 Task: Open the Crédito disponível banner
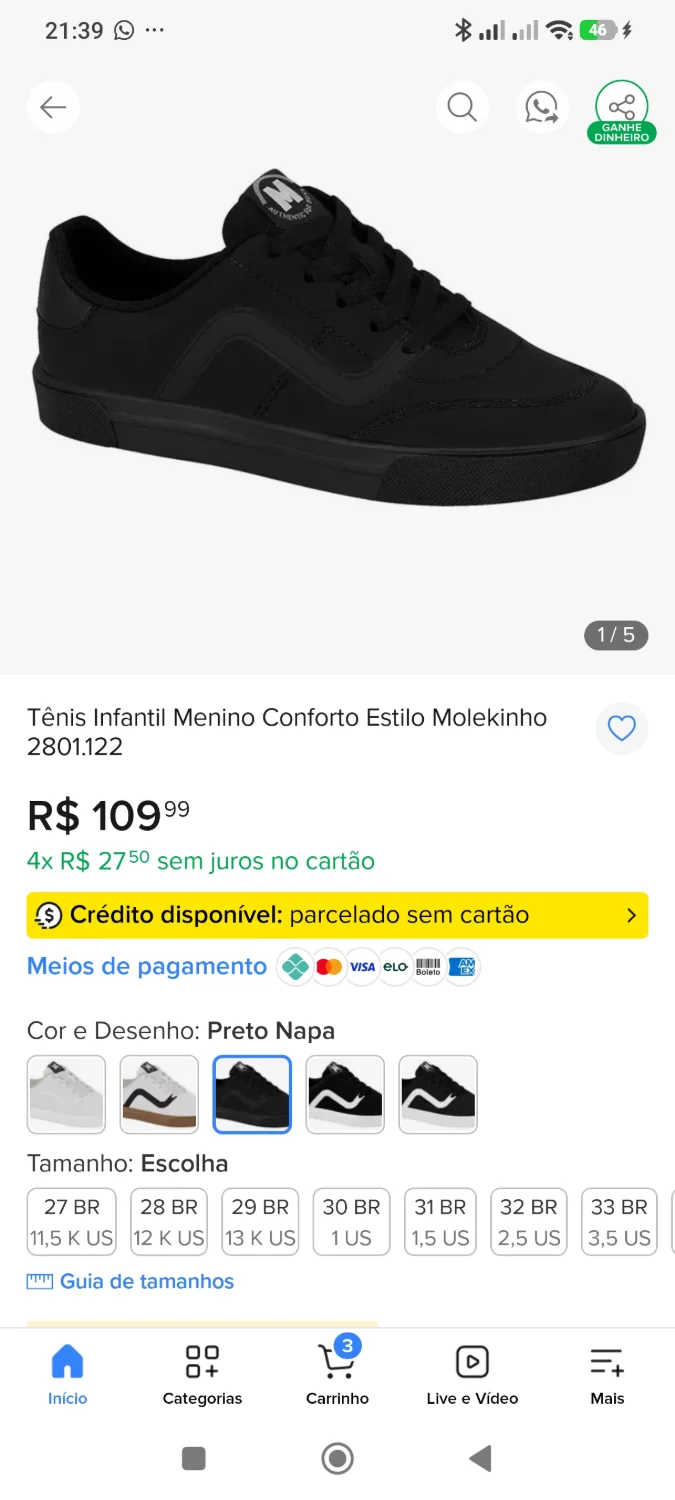click(x=338, y=915)
